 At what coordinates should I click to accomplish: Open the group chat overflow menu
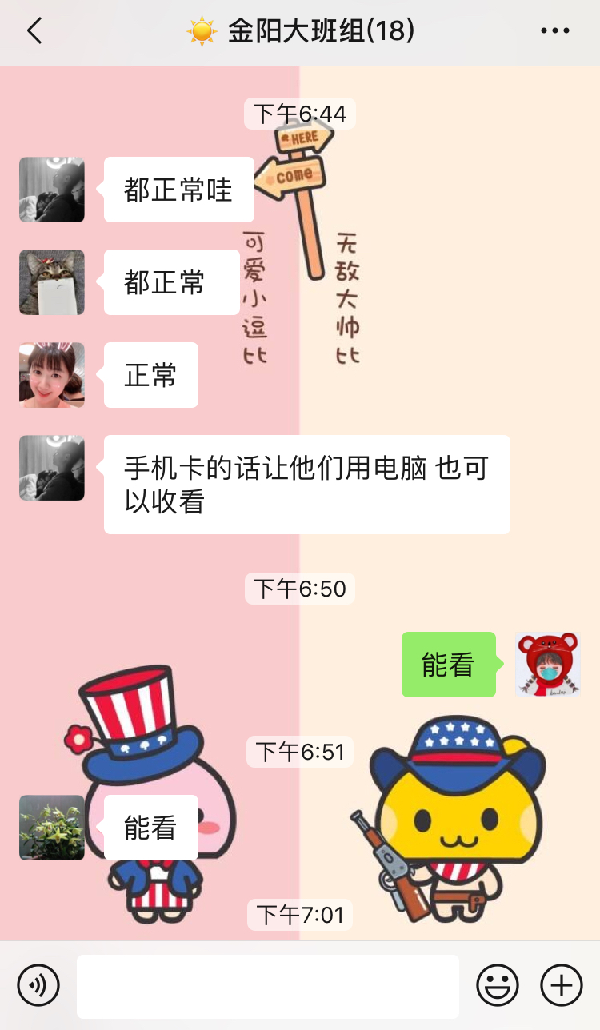click(555, 31)
